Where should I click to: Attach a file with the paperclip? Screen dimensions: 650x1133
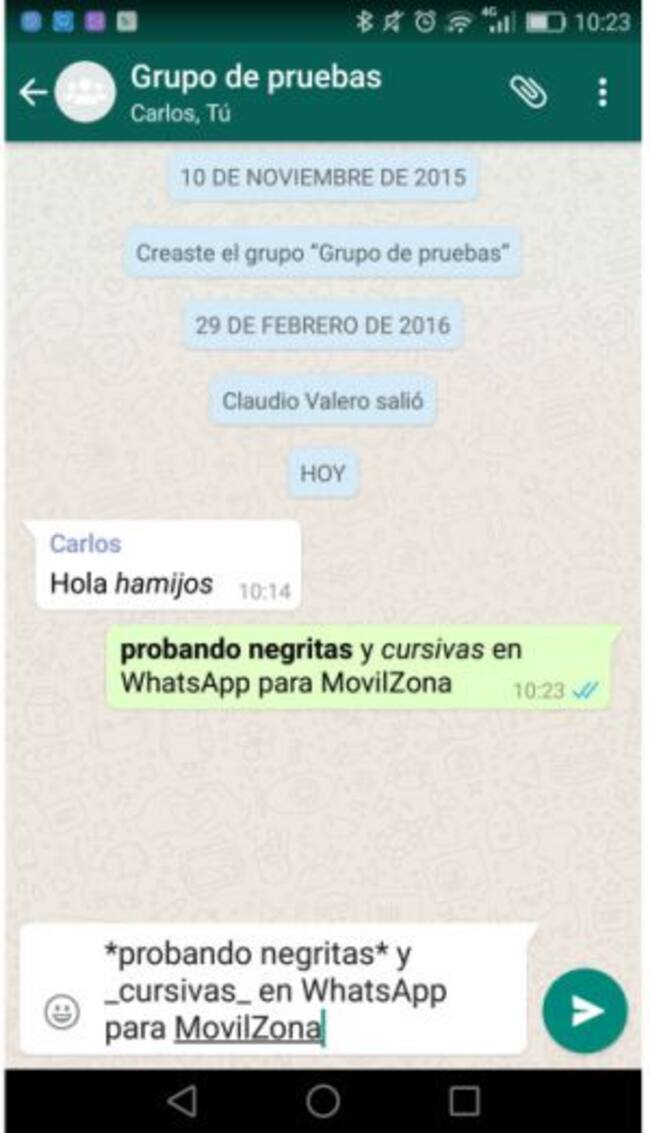527,92
